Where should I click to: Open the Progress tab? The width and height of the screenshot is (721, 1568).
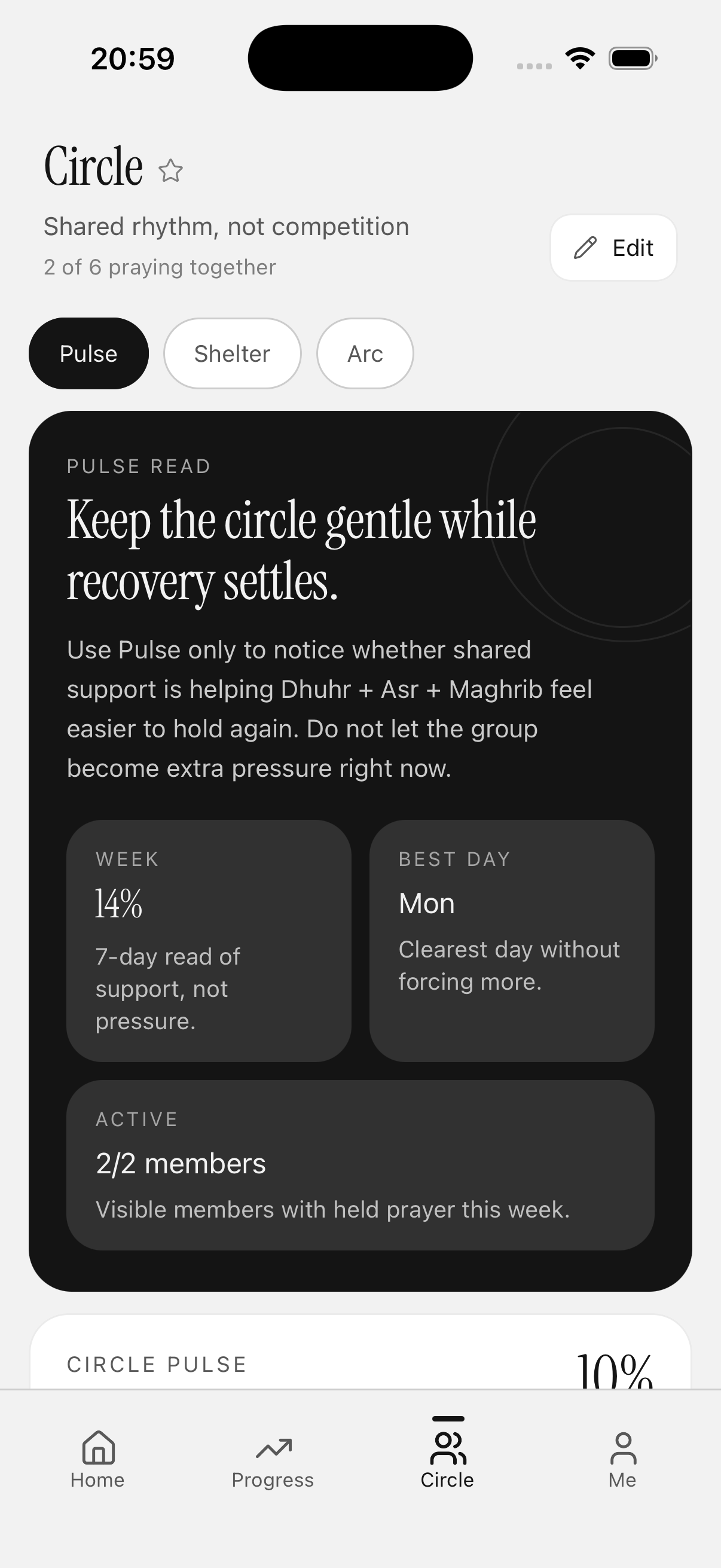click(273, 1459)
